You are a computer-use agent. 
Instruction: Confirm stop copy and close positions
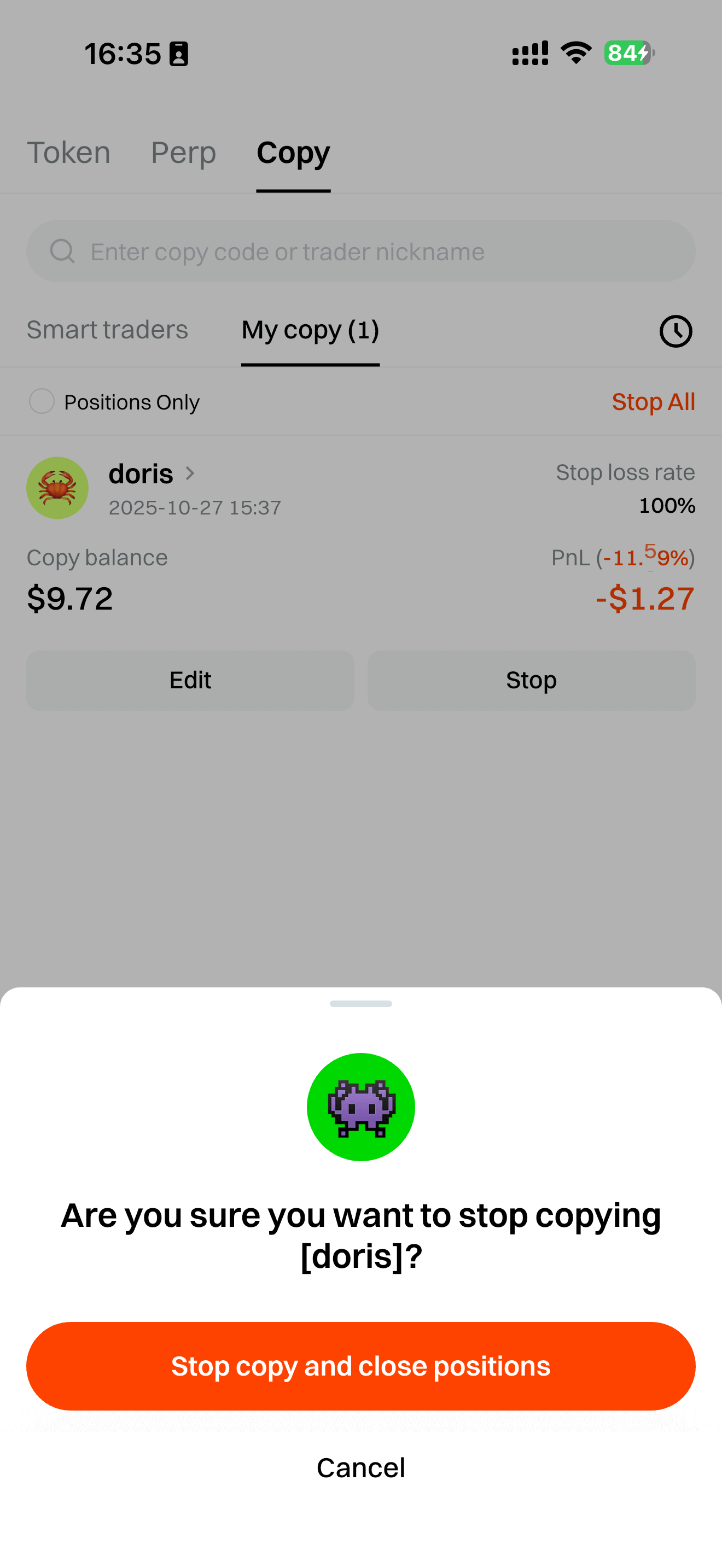[360, 1365]
